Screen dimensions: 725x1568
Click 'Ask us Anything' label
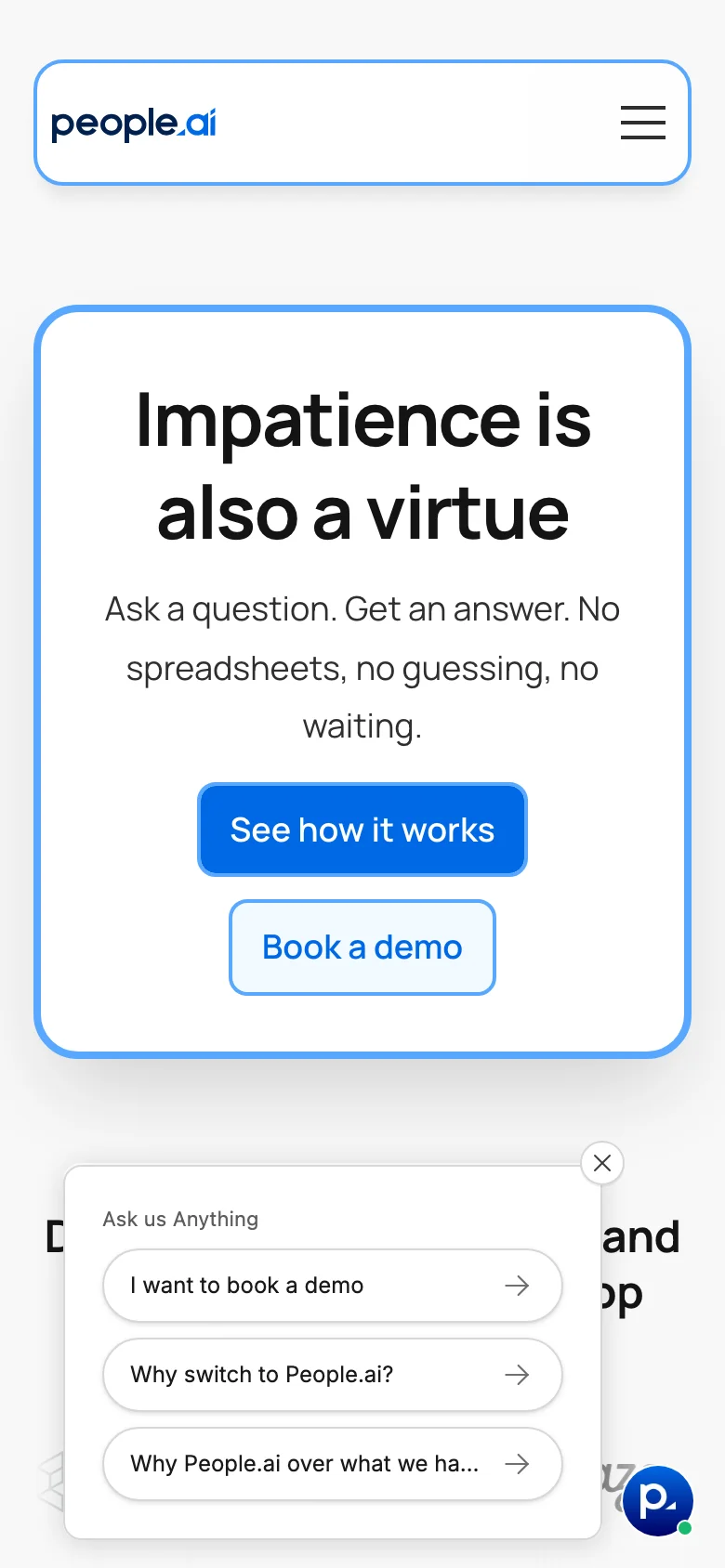[179, 1219]
